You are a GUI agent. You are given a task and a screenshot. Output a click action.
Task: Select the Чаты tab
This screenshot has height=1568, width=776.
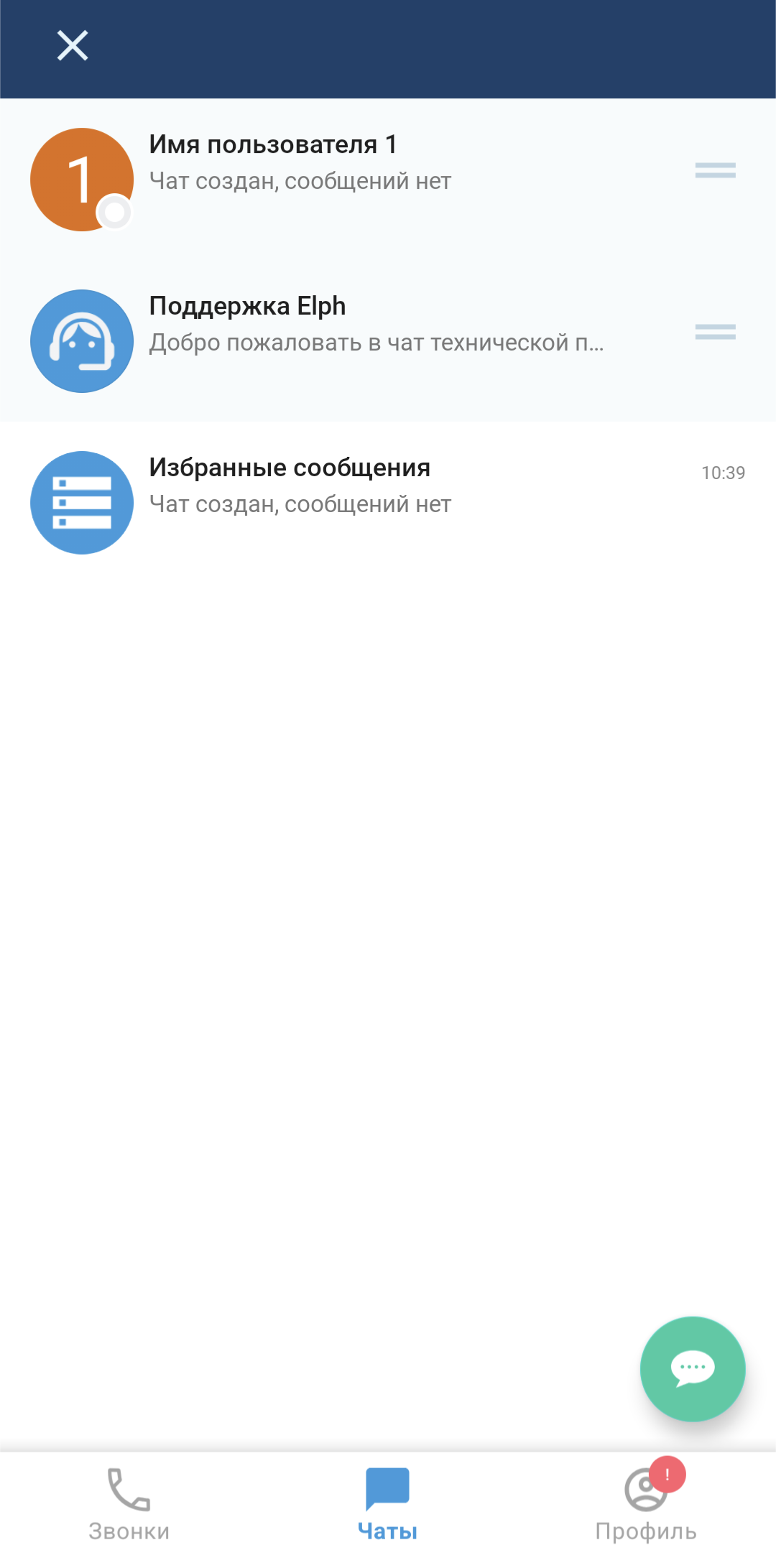click(x=387, y=1505)
